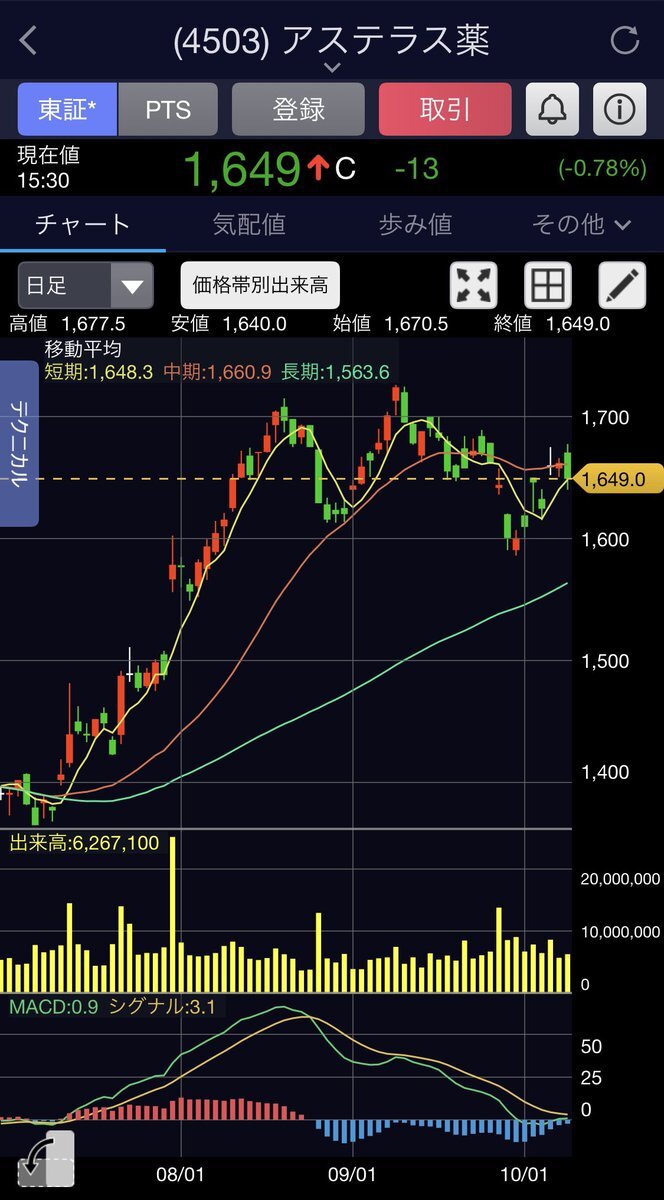Switch to PTS market
This screenshot has width=664, height=1200.
pos(168,109)
